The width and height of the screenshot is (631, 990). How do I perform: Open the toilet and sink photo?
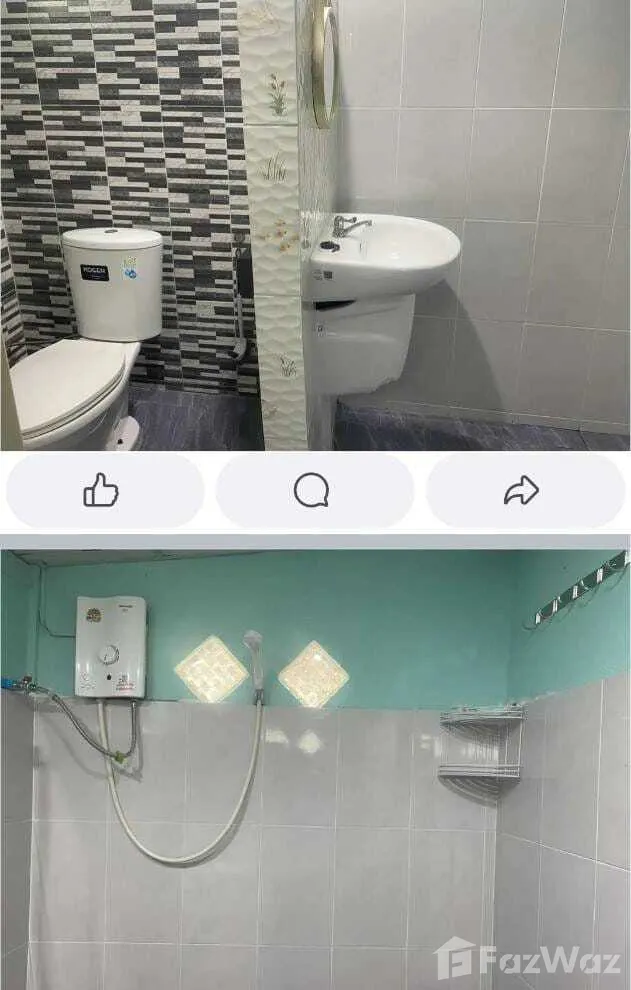click(x=315, y=225)
